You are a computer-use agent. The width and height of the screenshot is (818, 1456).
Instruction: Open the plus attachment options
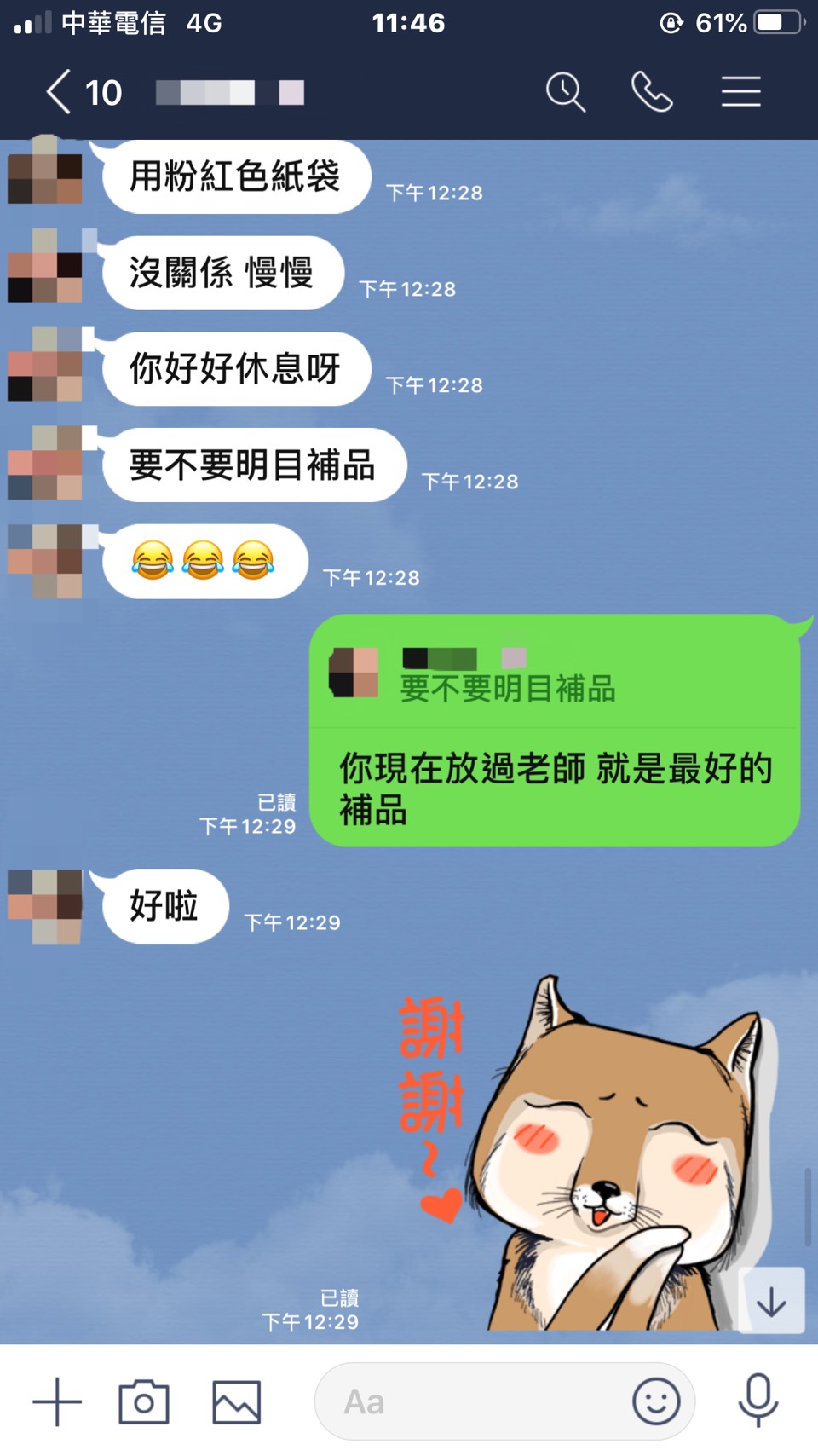click(57, 1401)
